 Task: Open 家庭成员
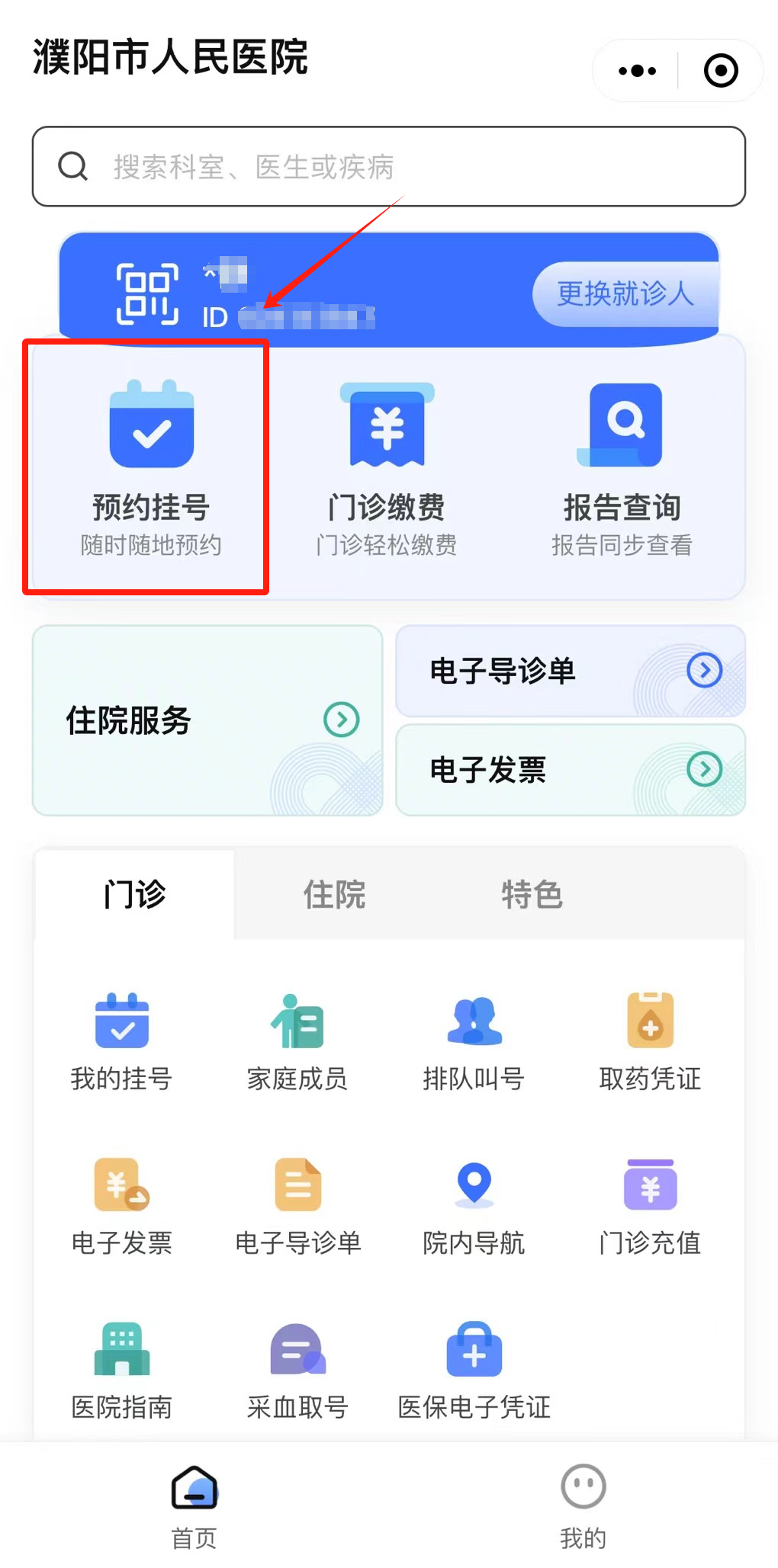click(x=297, y=1041)
